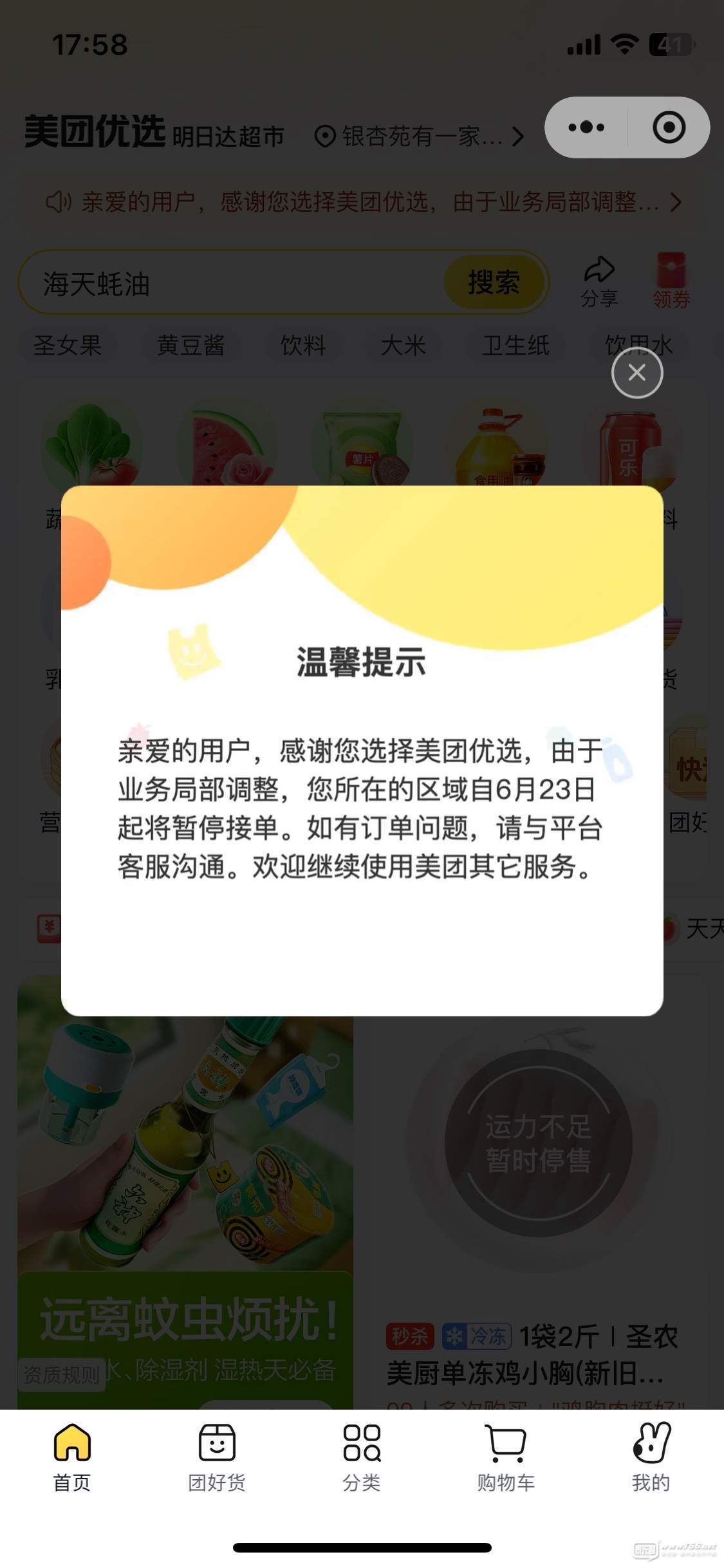Select the 黄豆酱 suggestion chip

tap(190, 346)
